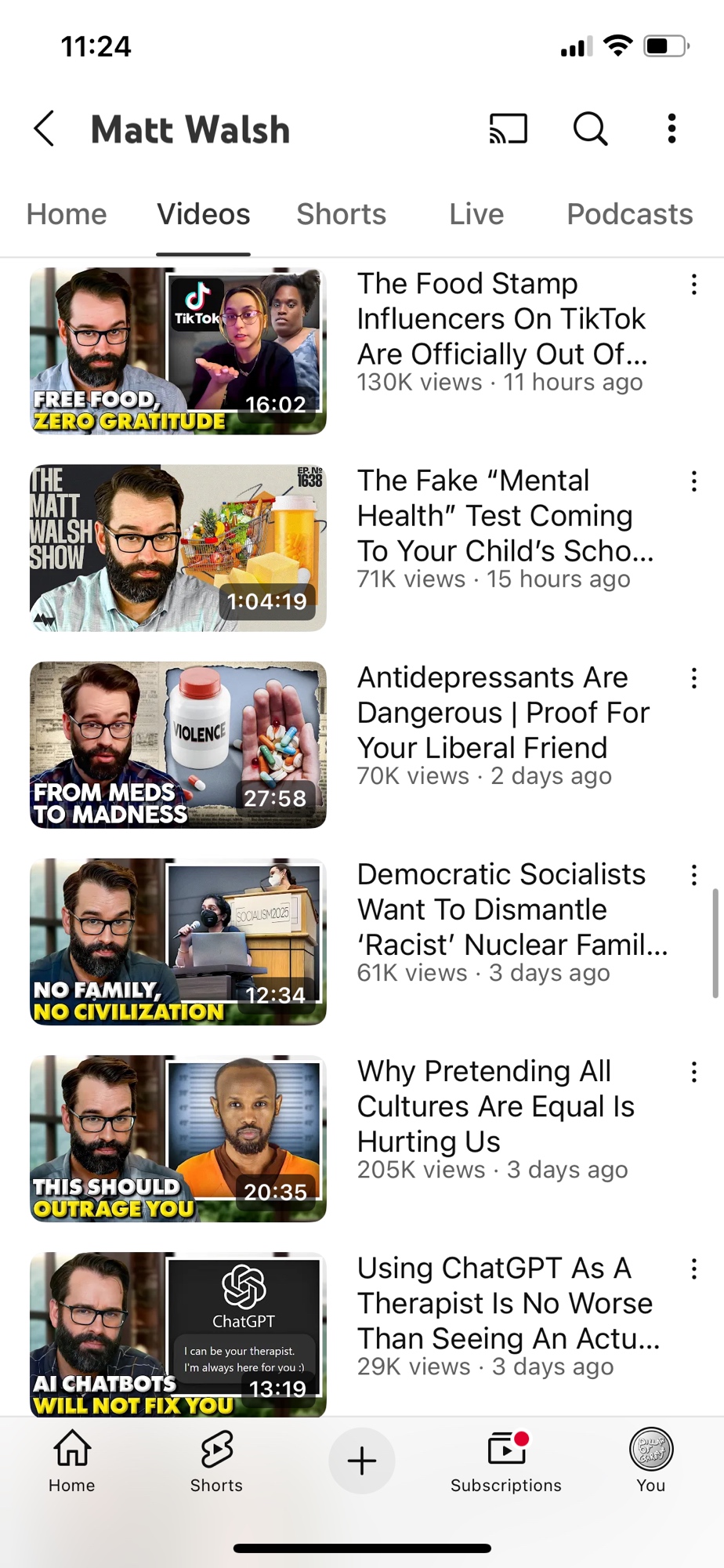Tap the create plus button
The width and height of the screenshot is (724, 1568).
tap(361, 1461)
